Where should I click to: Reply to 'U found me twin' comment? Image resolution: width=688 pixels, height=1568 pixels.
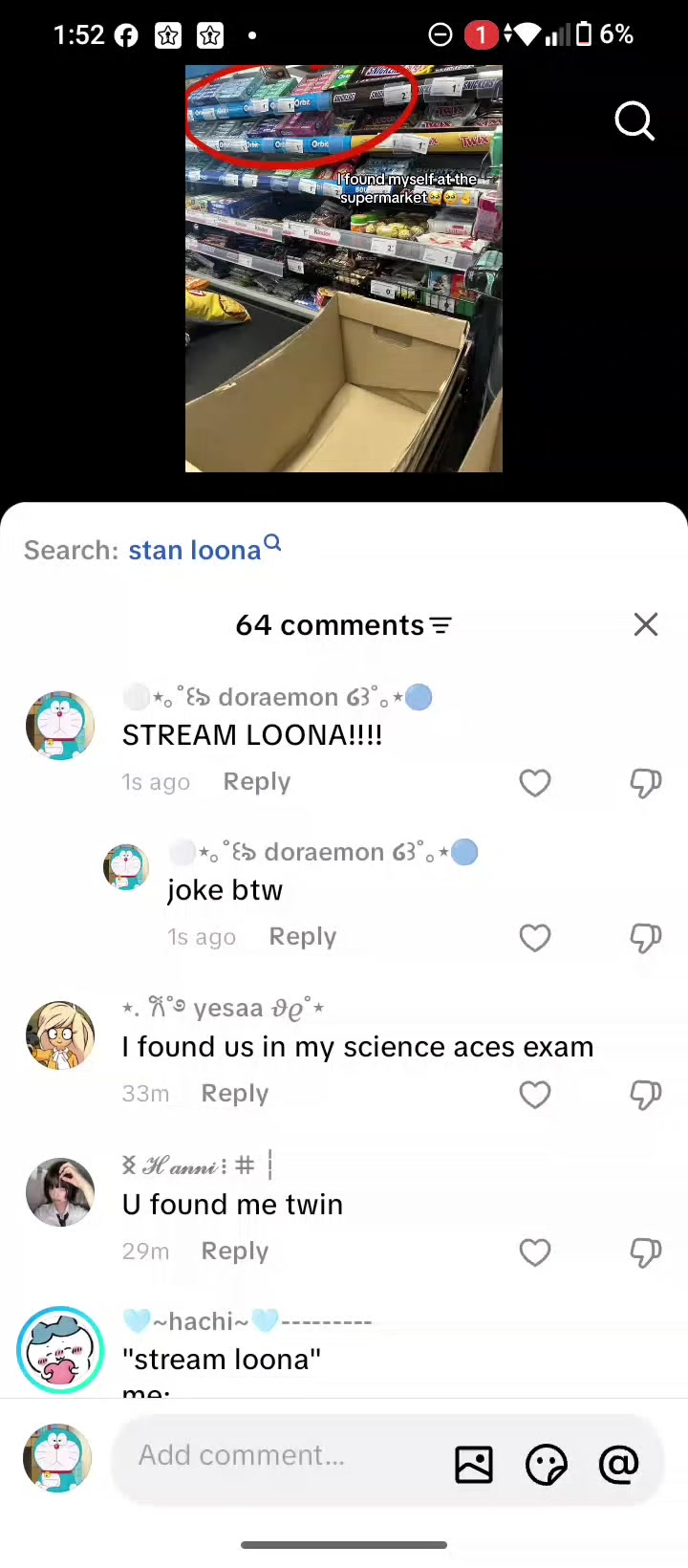pyautogui.click(x=235, y=1251)
